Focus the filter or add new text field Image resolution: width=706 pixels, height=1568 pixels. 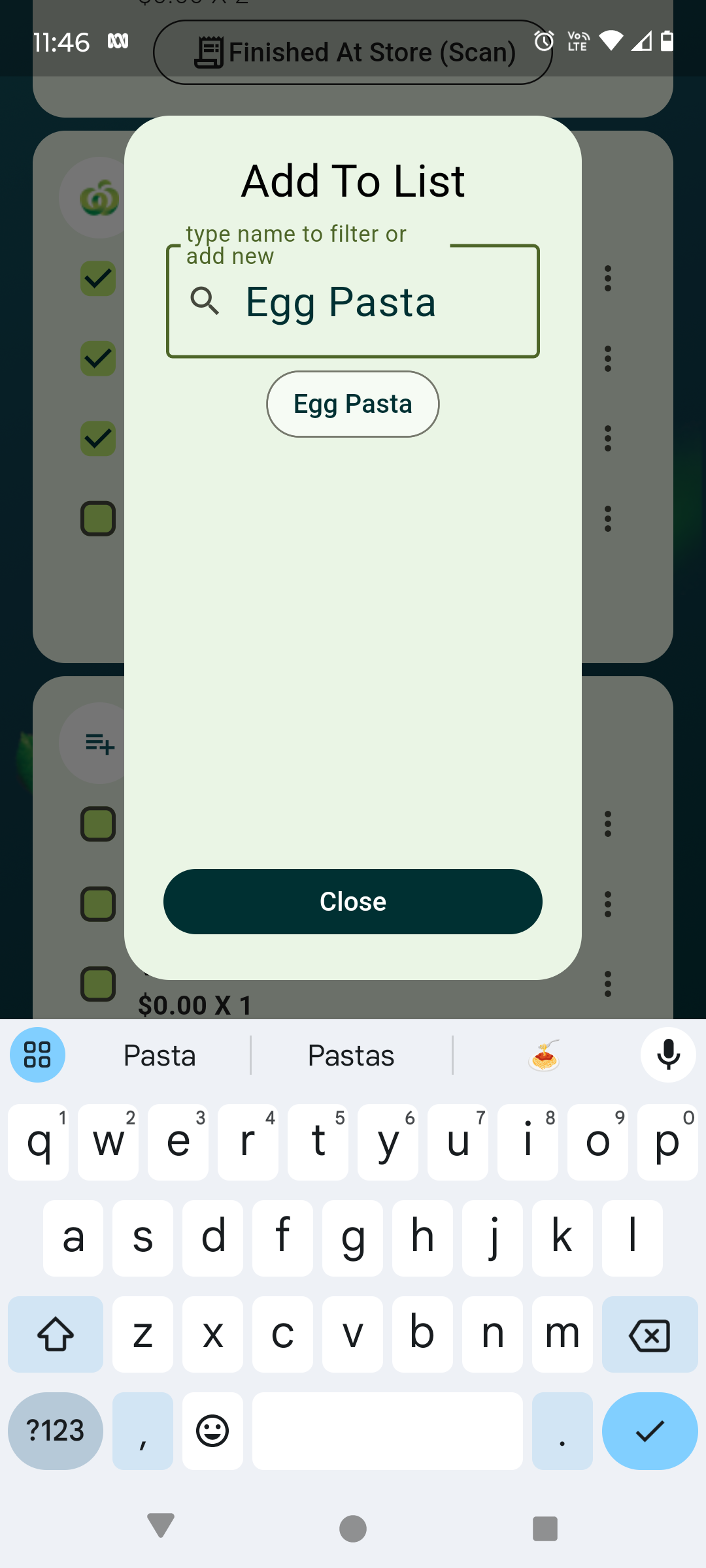point(353,301)
